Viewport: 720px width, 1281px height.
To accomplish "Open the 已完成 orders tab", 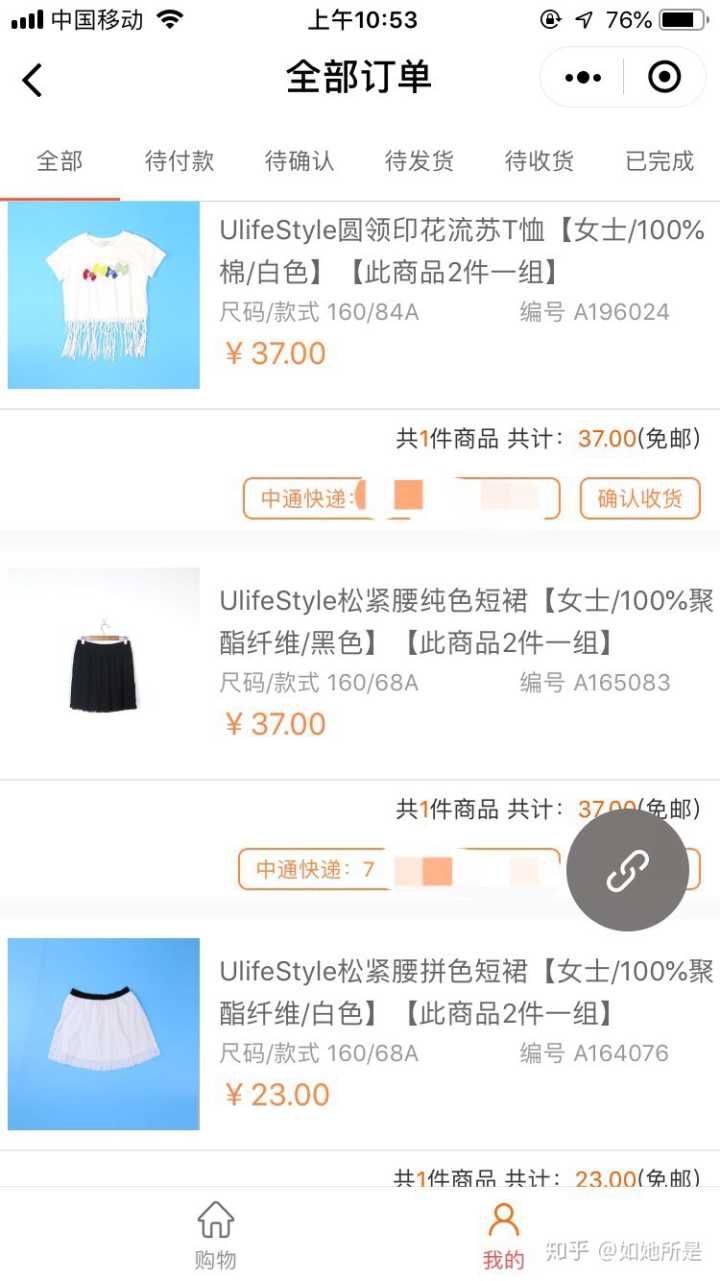I will [660, 161].
